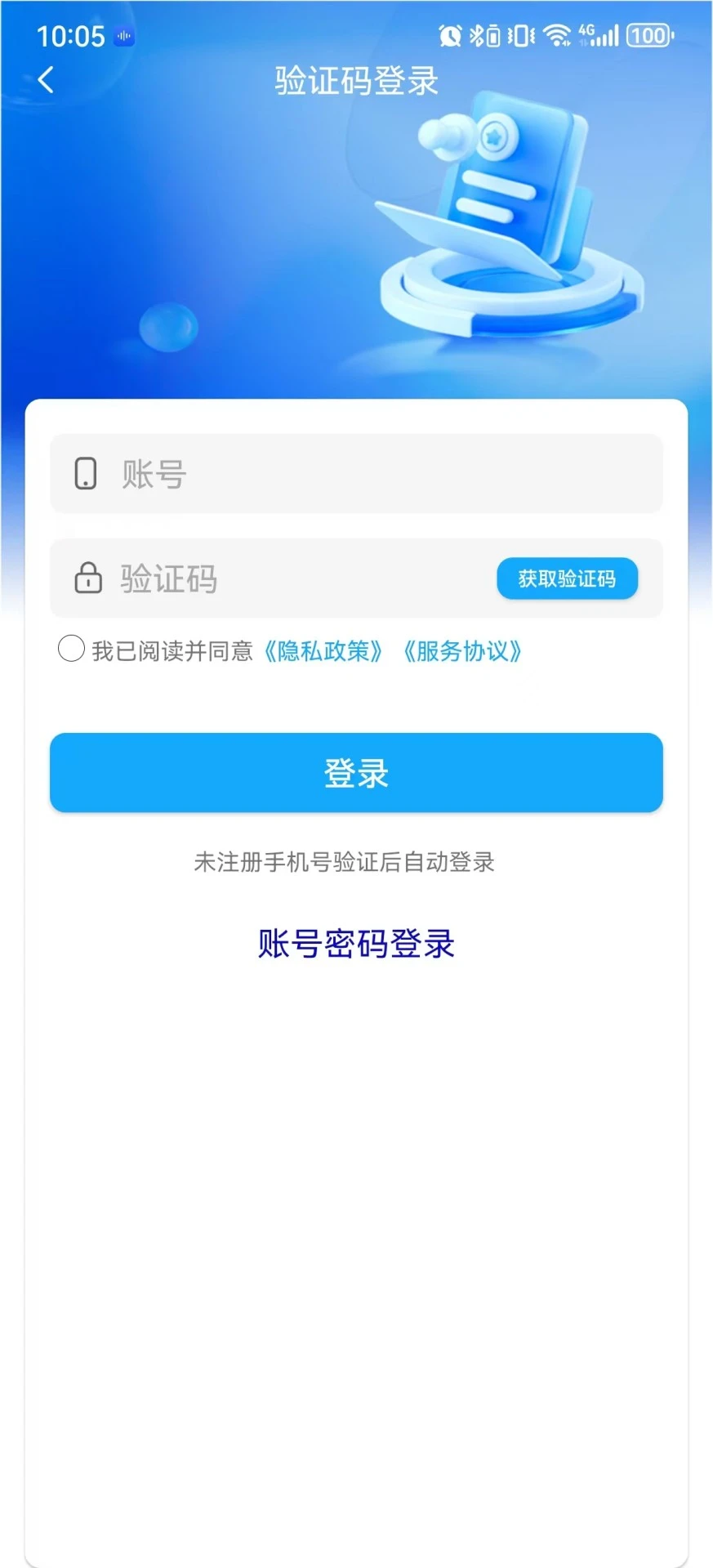This screenshot has height=1568, width=713.
Task: Open the 隐私政策 privacy policy link
Action: 323,651
